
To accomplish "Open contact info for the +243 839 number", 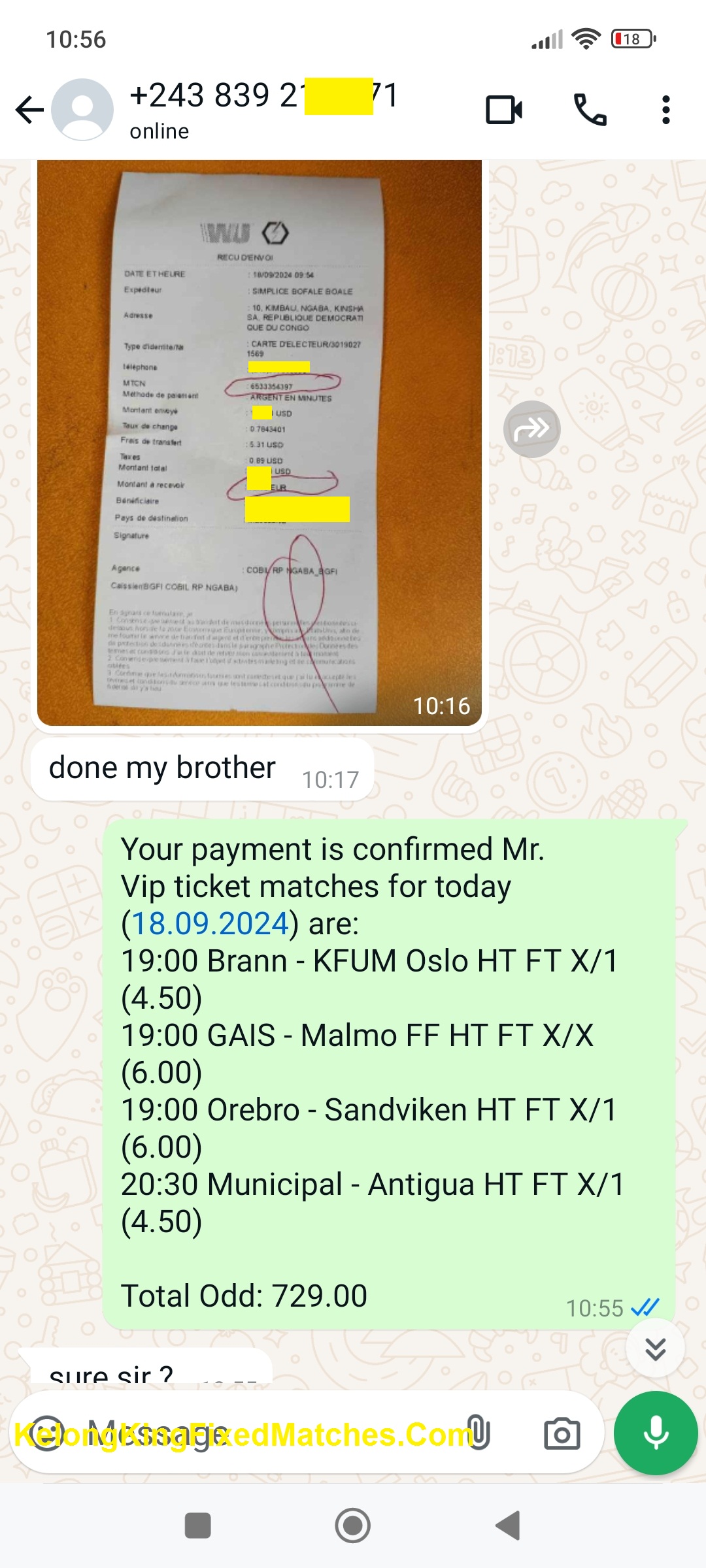I will 261,108.
